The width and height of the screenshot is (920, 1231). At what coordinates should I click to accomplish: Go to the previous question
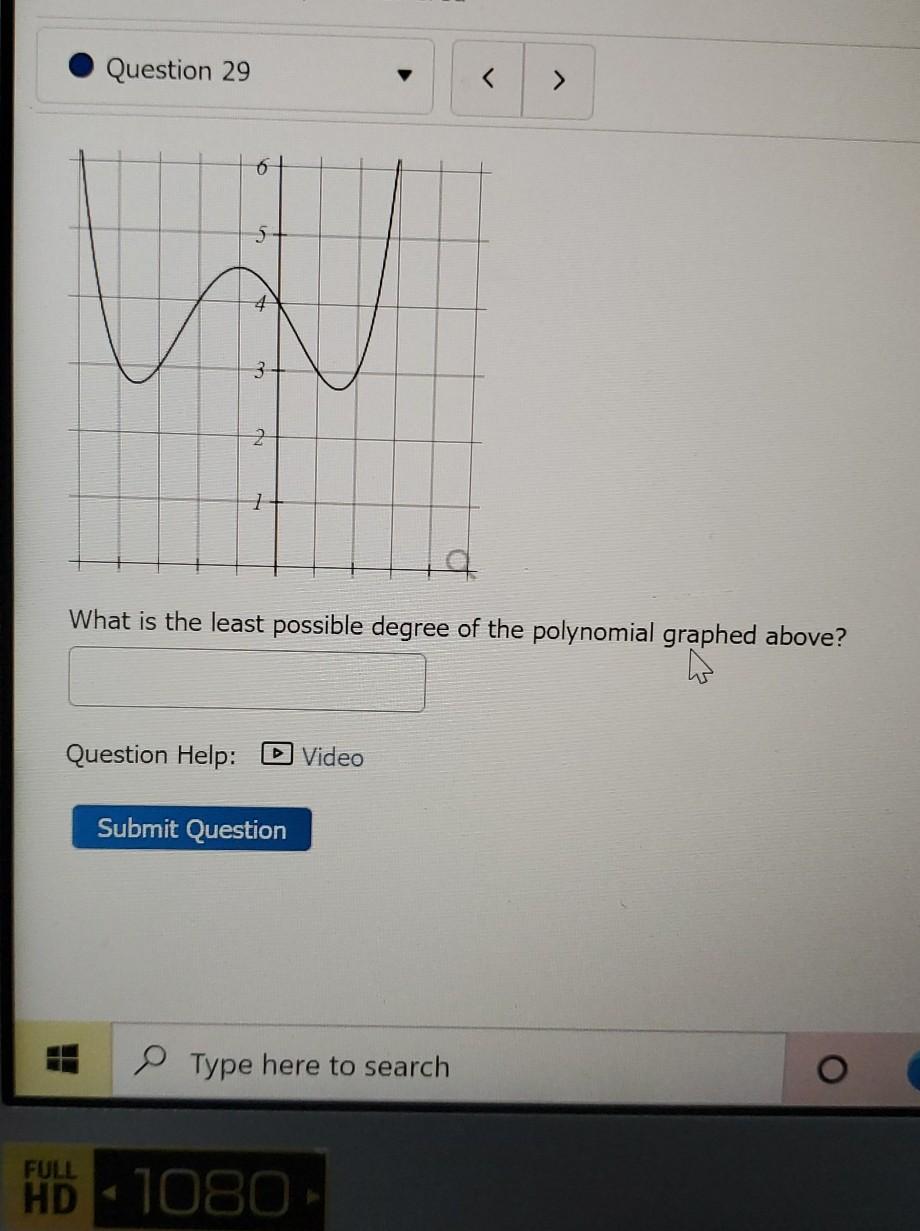(x=488, y=80)
